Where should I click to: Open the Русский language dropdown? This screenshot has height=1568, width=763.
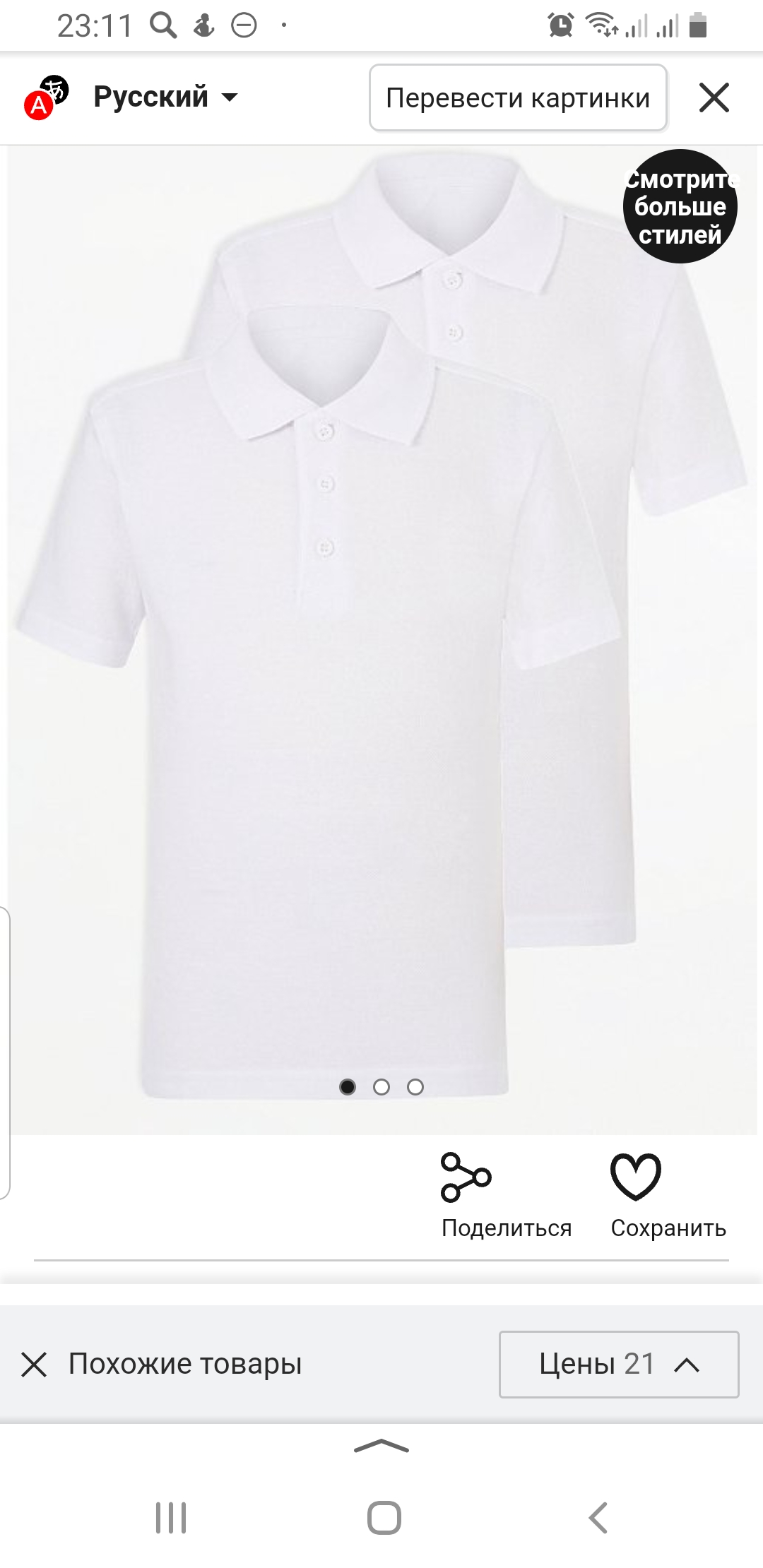(165, 97)
